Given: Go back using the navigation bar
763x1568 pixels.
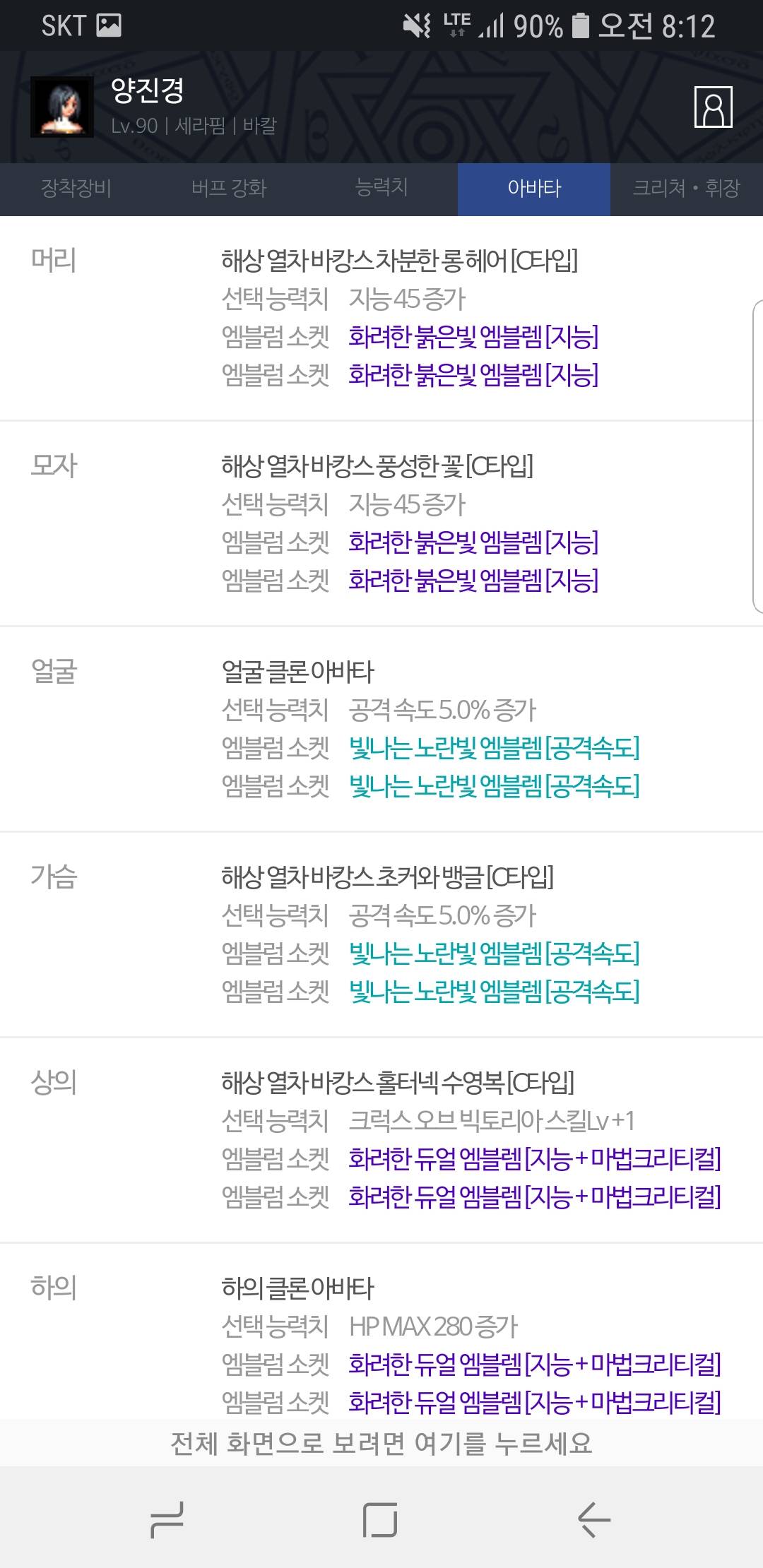Looking at the screenshot, I should tap(594, 1519).
